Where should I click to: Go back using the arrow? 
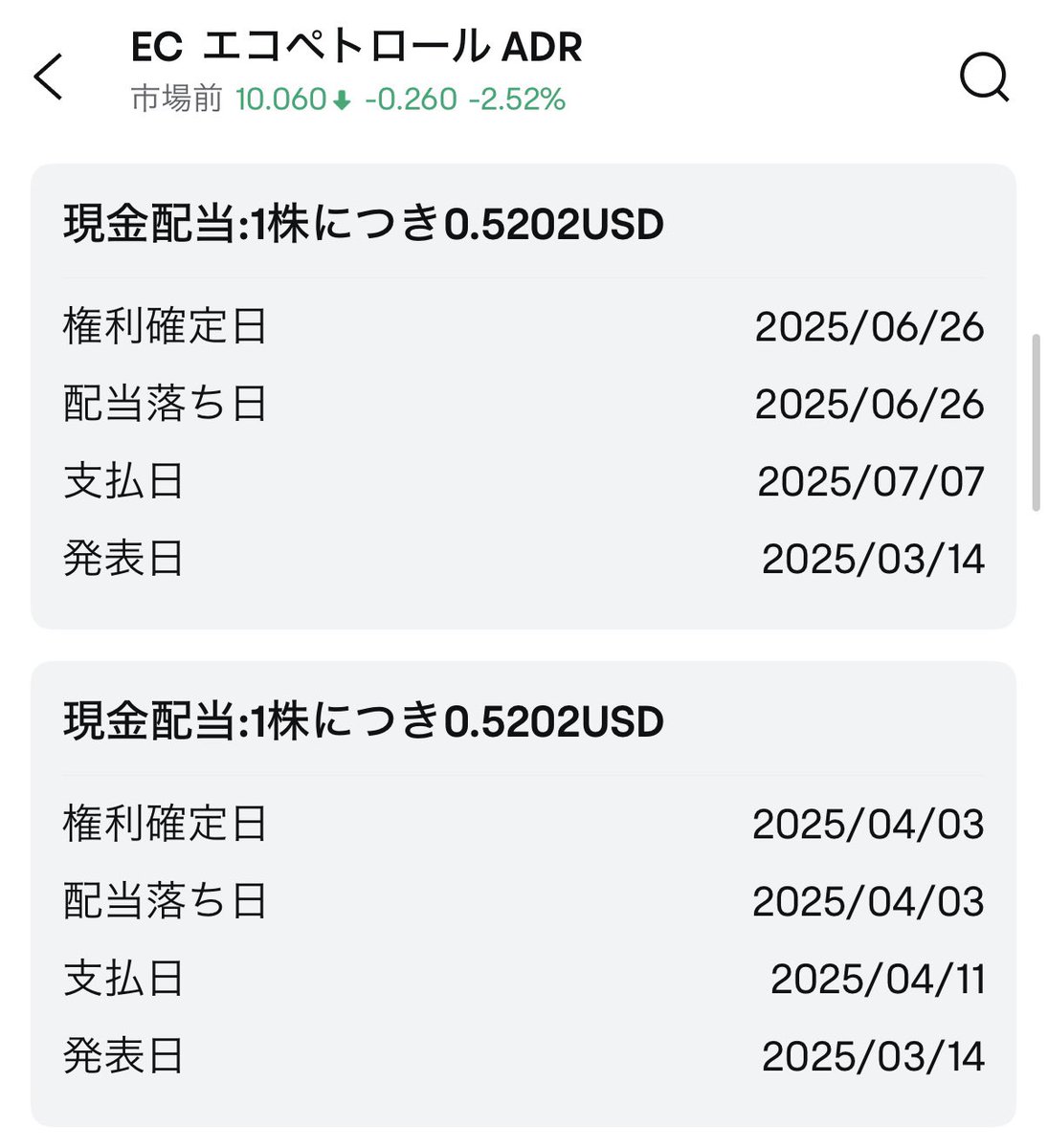pyautogui.click(x=49, y=77)
